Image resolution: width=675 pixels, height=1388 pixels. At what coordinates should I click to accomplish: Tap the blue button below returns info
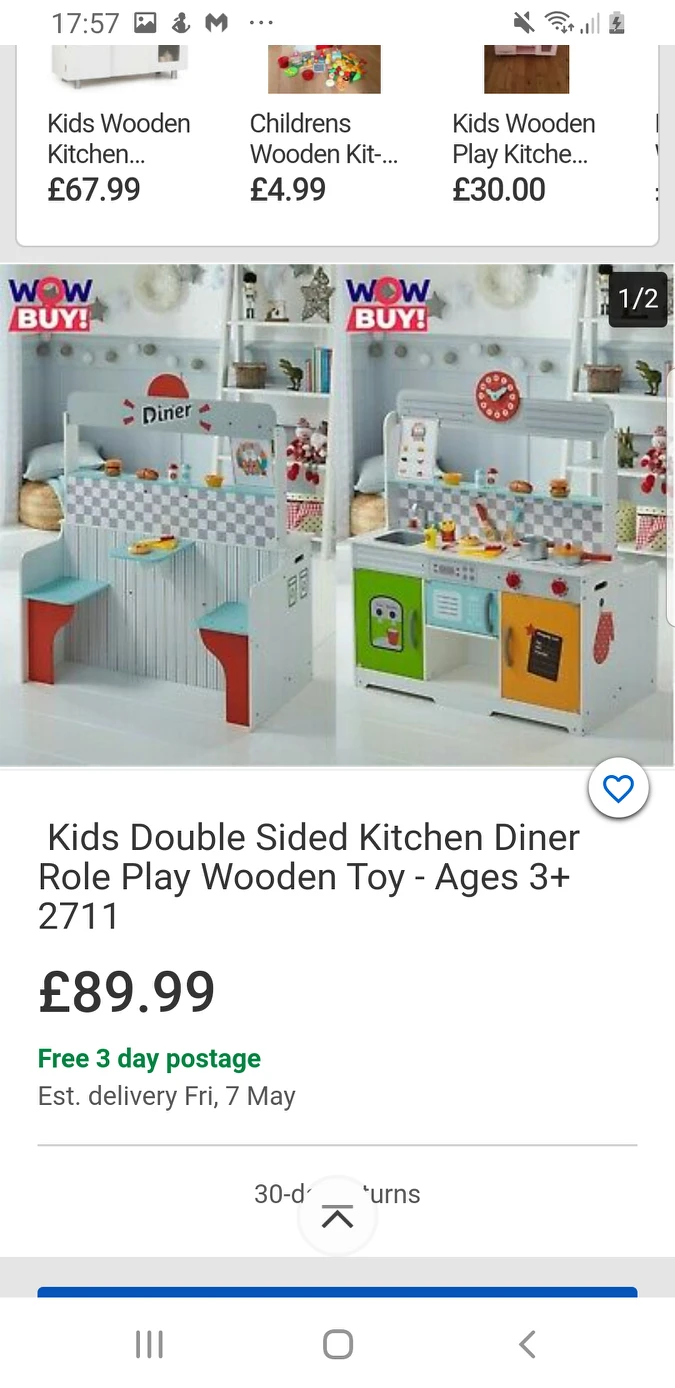(337, 1292)
